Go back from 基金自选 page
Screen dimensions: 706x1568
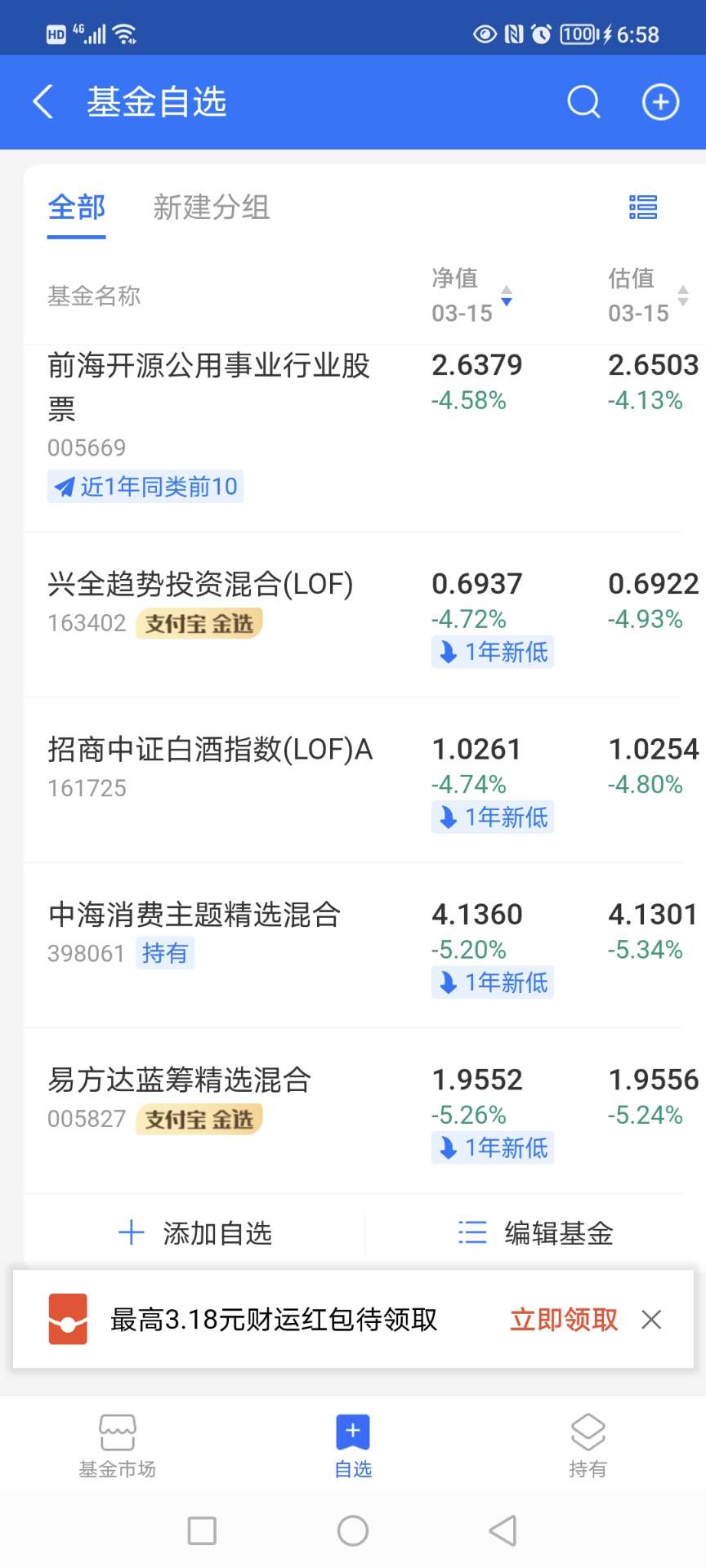(43, 102)
